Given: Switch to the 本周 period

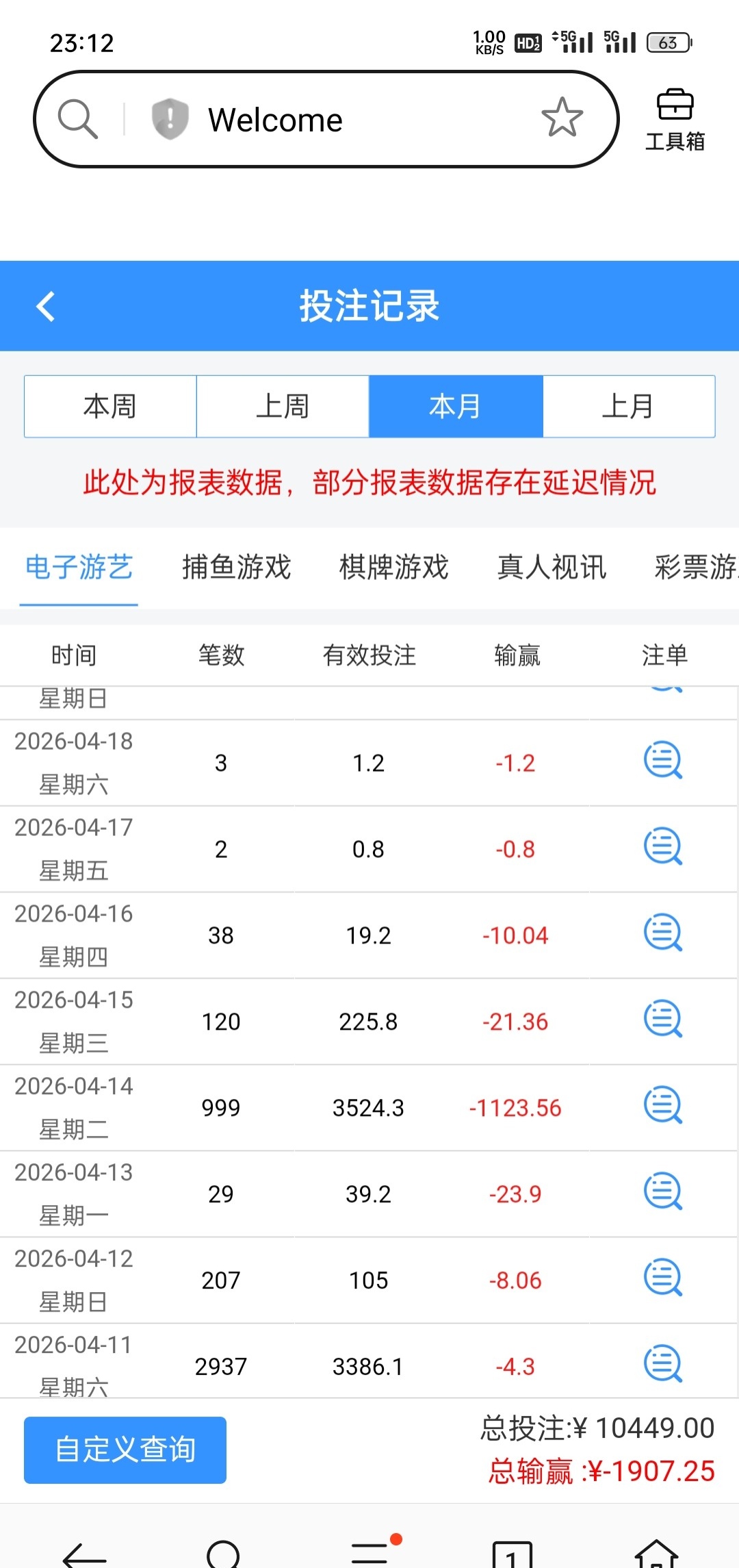Looking at the screenshot, I should (110, 407).
